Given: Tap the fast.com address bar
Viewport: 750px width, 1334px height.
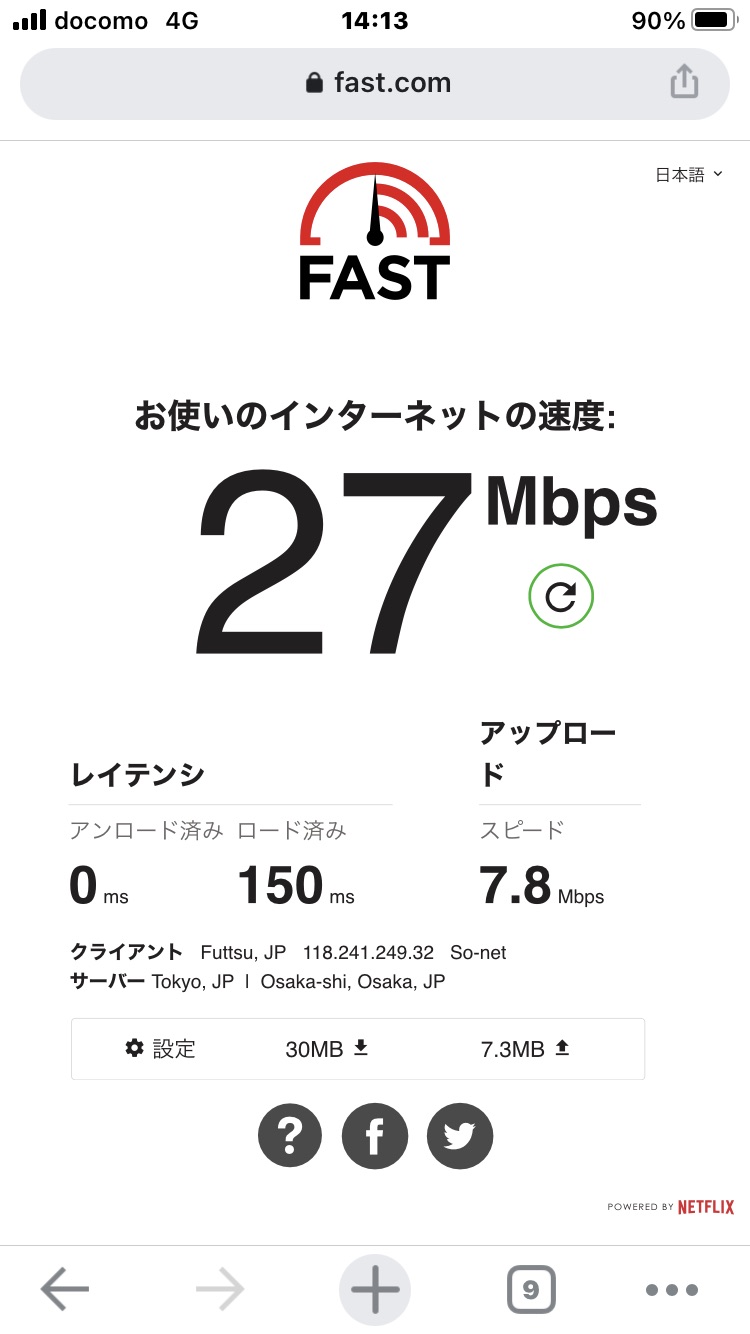Looking at the screenshot, I should 377,83.
